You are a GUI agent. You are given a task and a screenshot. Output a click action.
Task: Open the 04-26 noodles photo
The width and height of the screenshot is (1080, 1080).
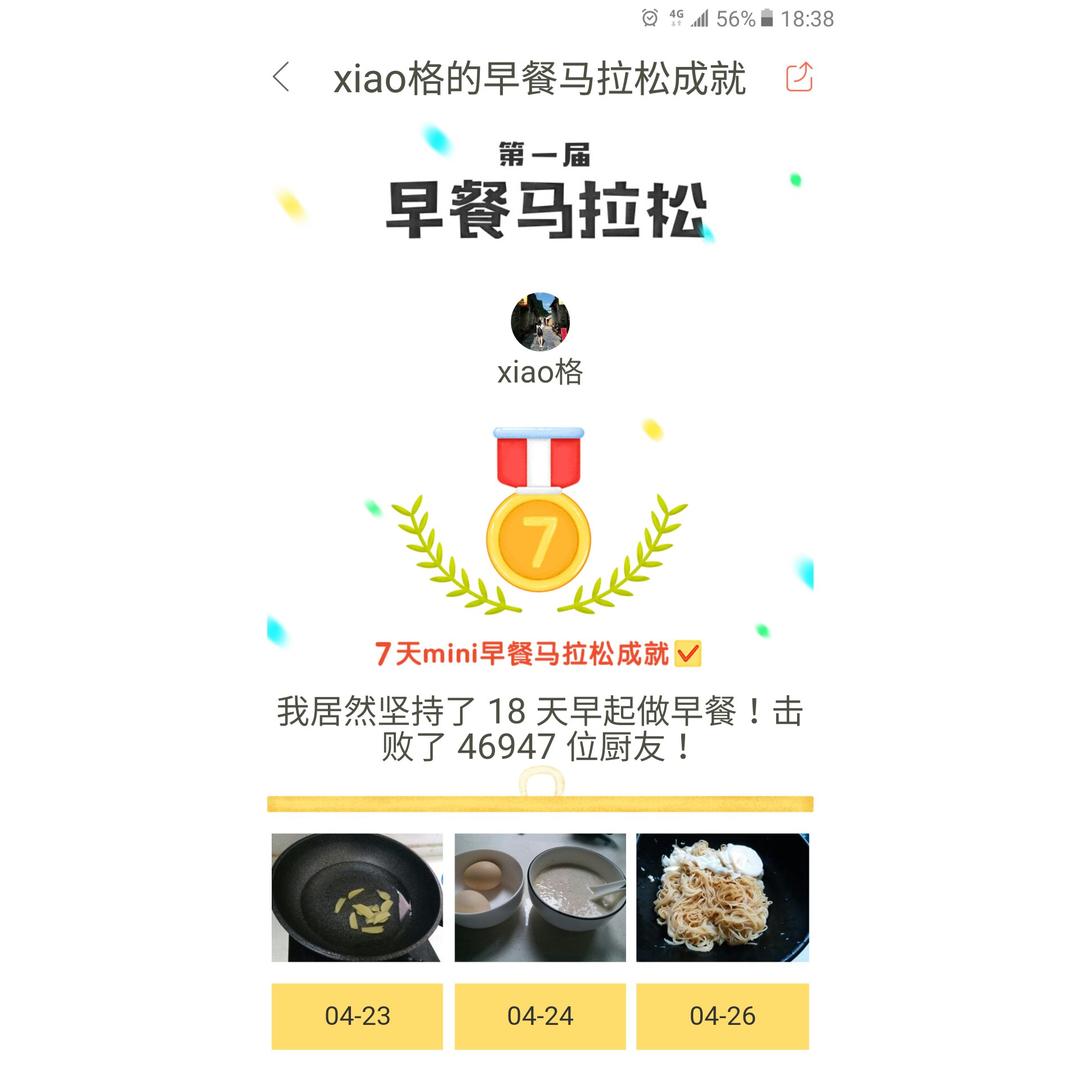click(x=722, y=897)
